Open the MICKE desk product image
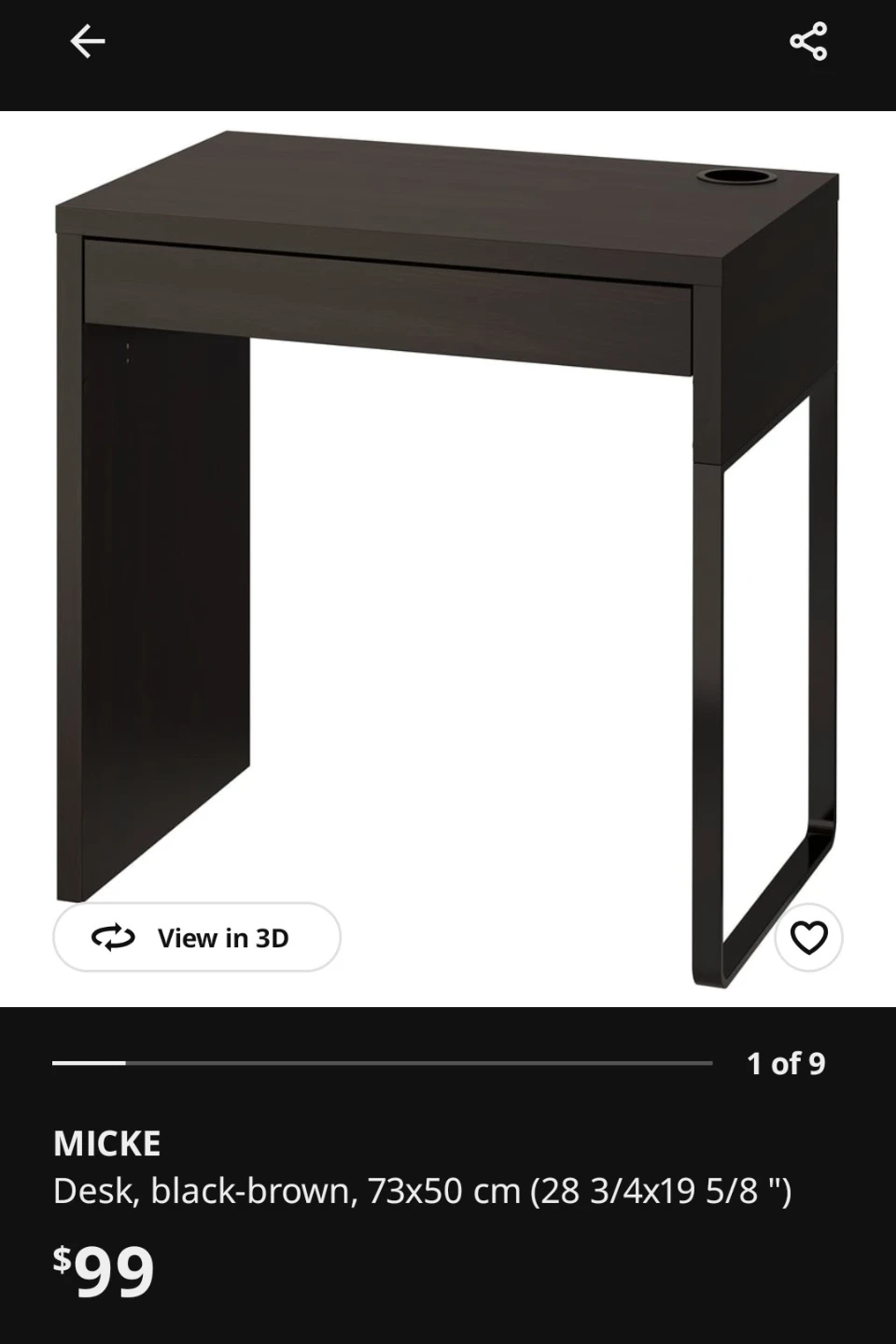896x1344 pixels. 448,523
